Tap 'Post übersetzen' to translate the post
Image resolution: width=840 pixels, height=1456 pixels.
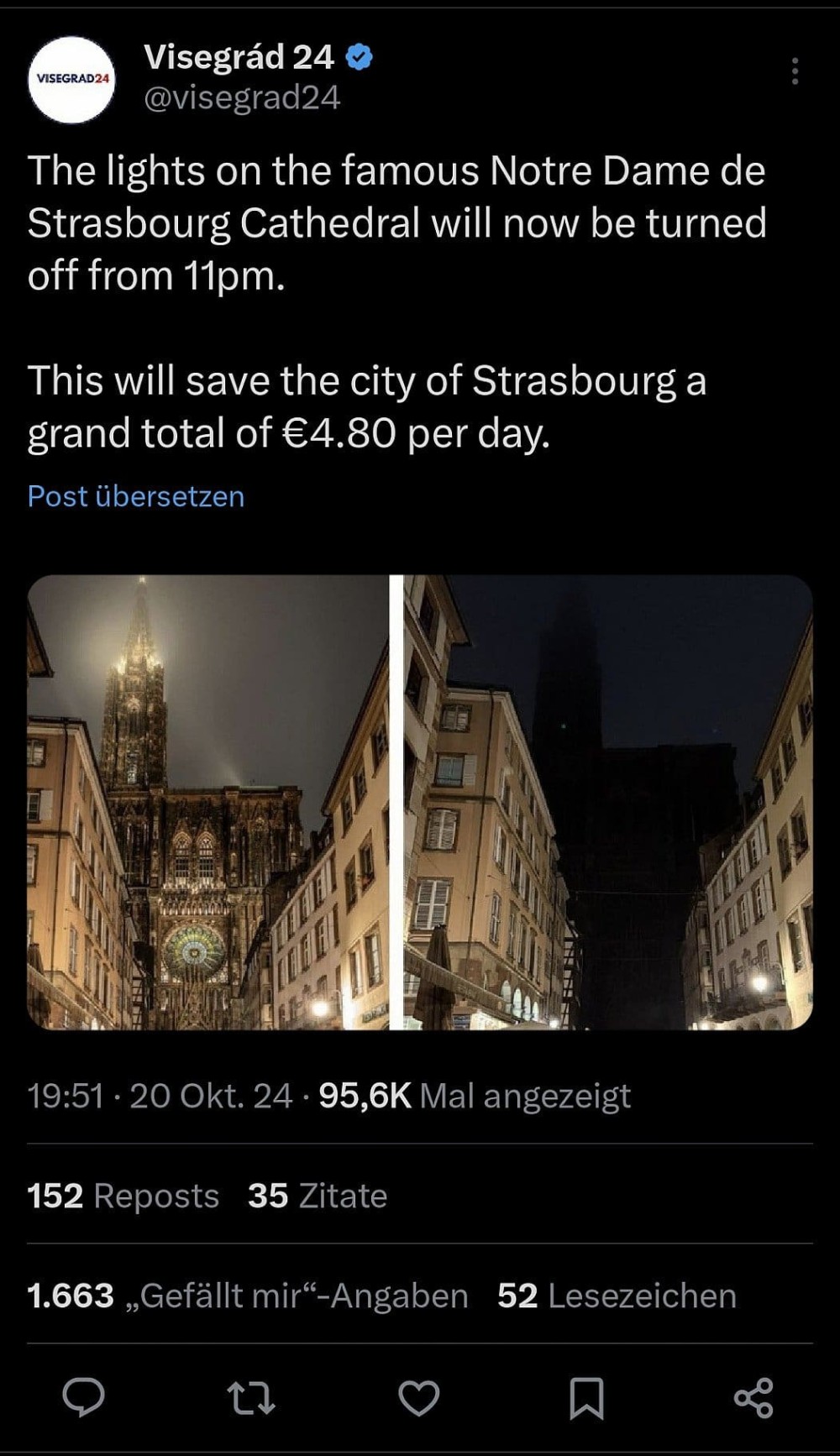coord(136,496)
